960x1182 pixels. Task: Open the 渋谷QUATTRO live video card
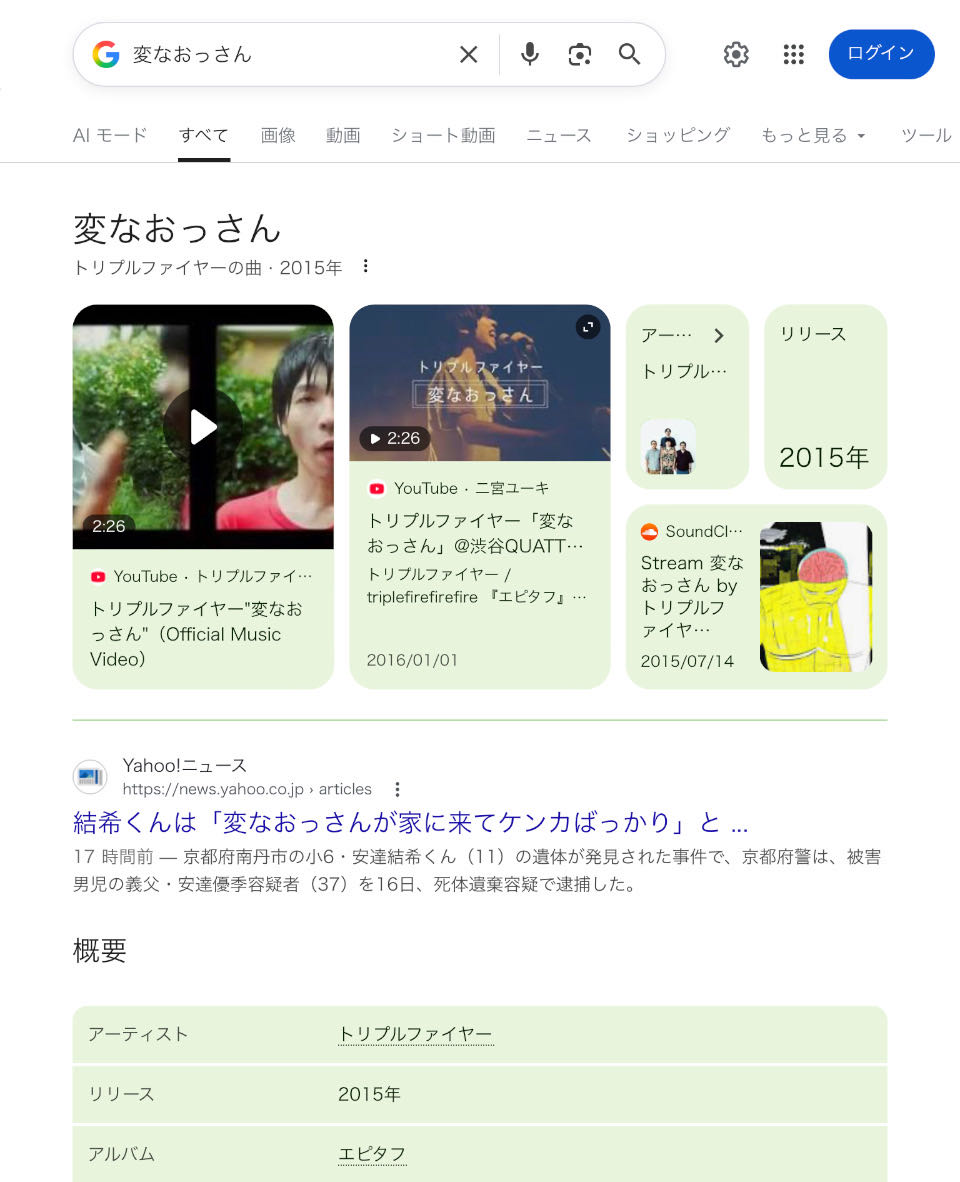(x=479, y=534)
